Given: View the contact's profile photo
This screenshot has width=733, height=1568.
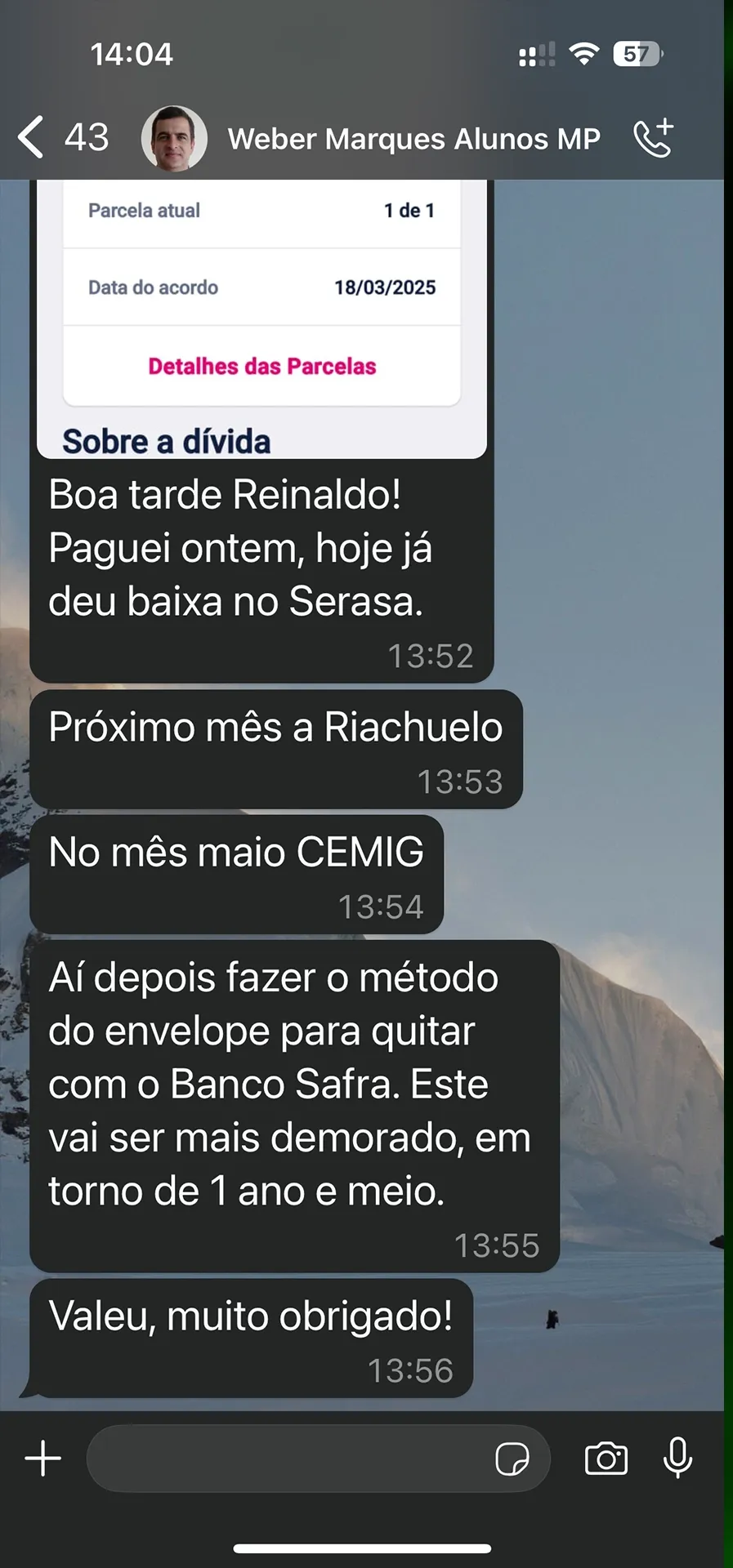Looking at the screenshot, I should point(174,138).
